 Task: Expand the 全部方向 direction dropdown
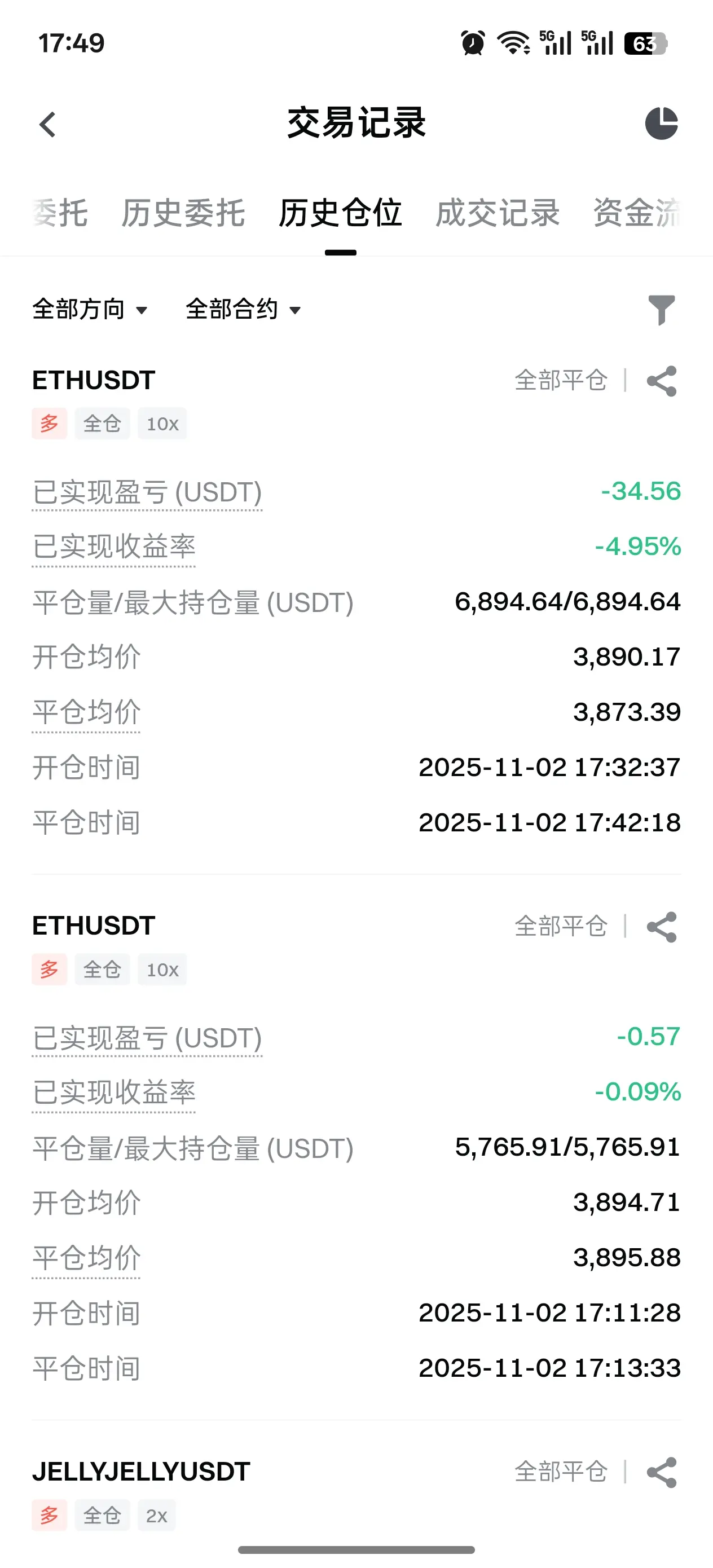90,309
